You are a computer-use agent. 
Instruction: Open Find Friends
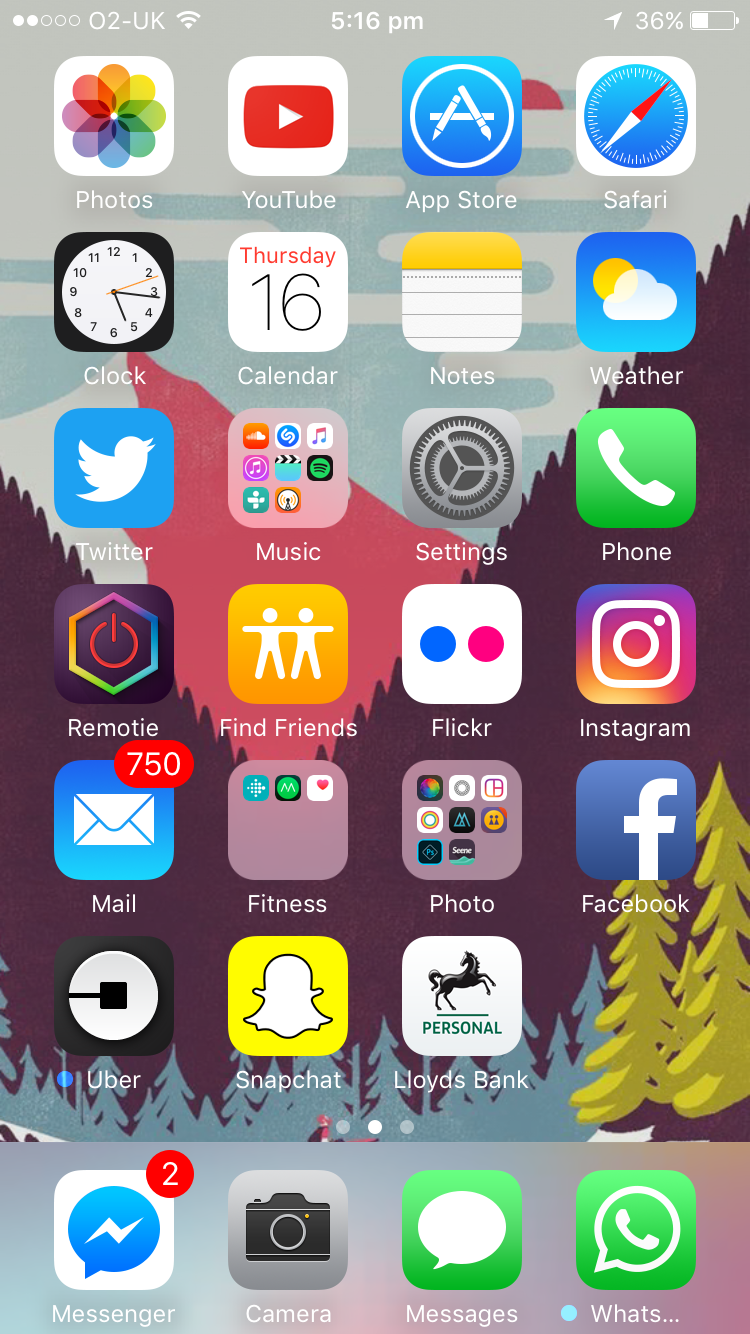tap(288, 644)
